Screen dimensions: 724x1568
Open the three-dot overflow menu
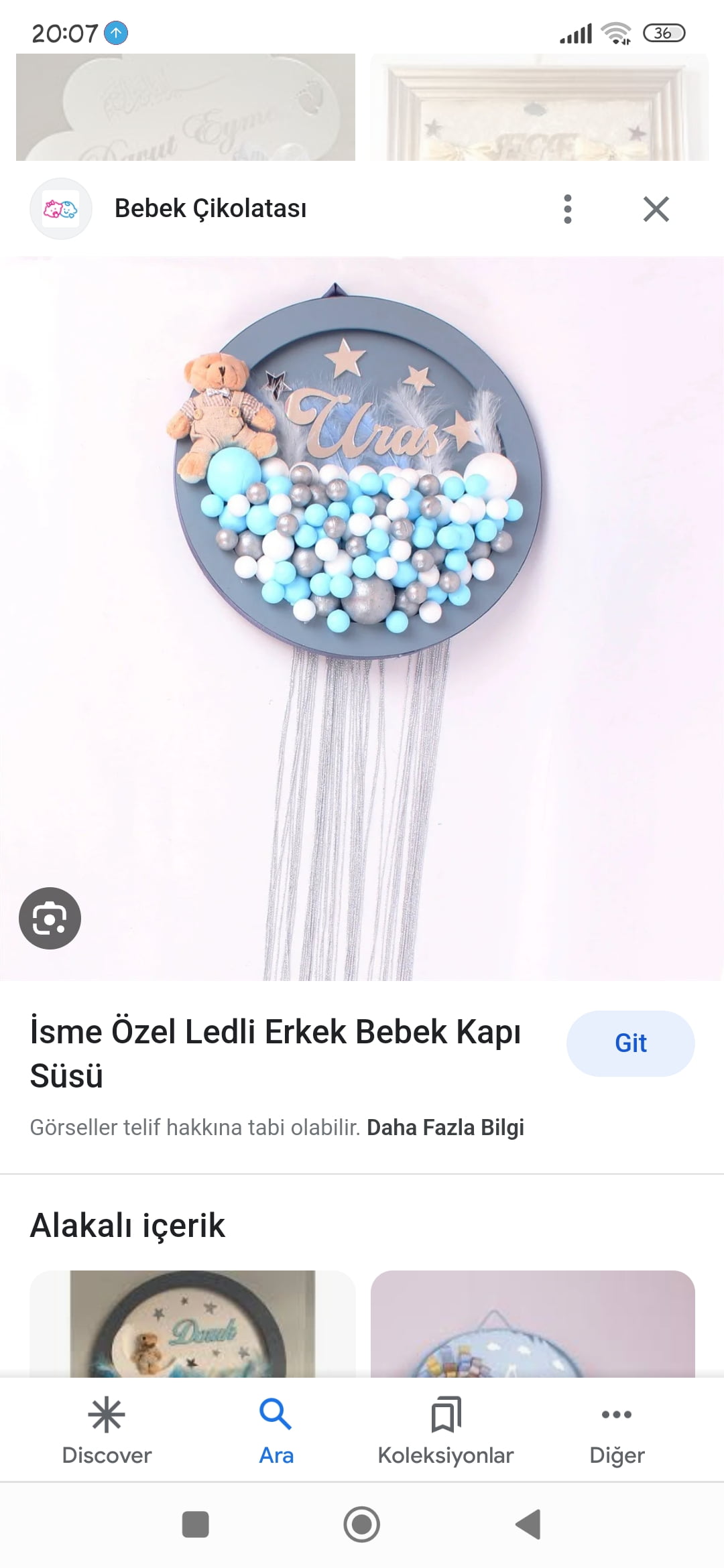click(x=568, y=209)
